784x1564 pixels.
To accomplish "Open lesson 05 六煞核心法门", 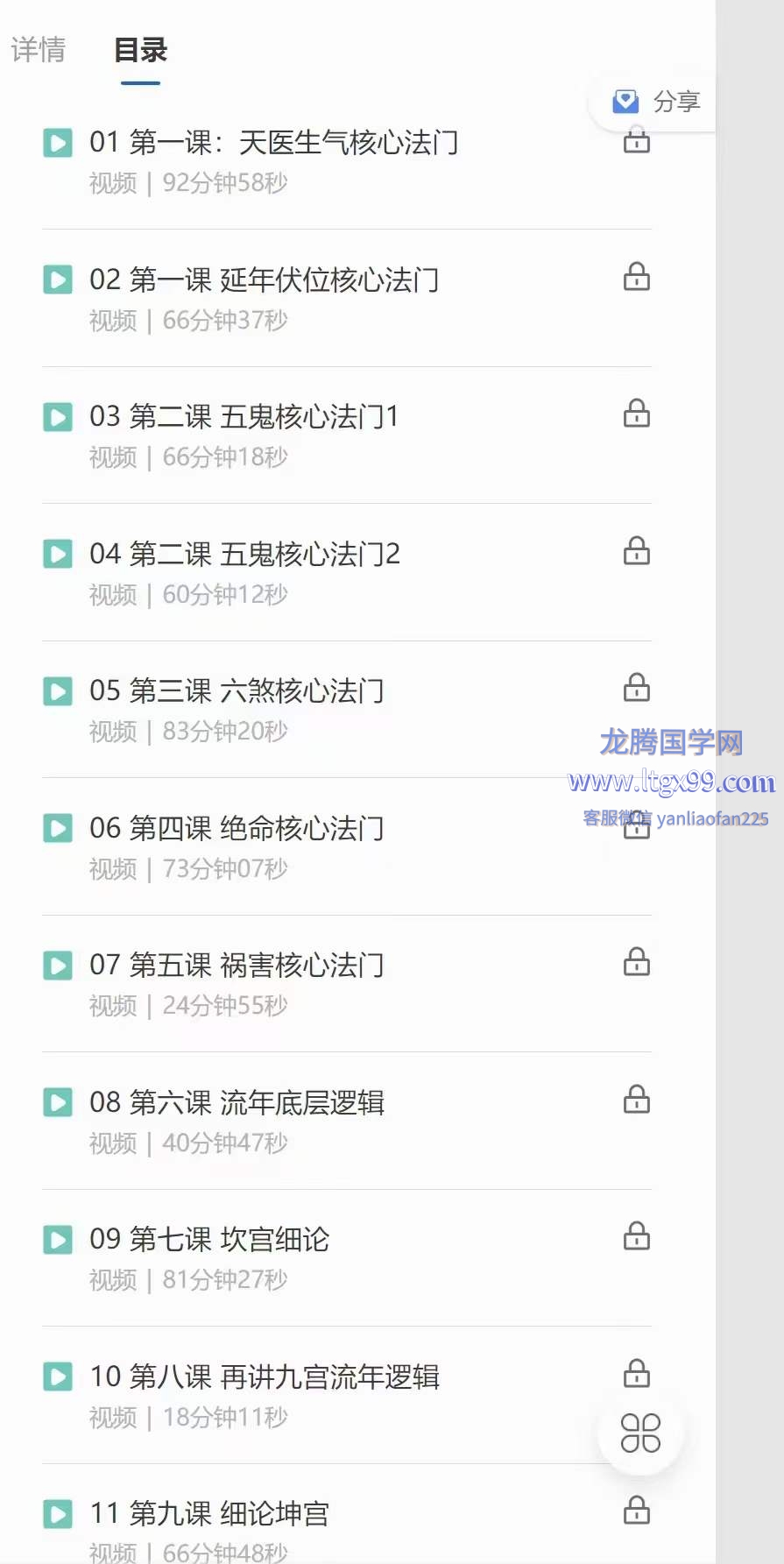I will tap(347, 710).
